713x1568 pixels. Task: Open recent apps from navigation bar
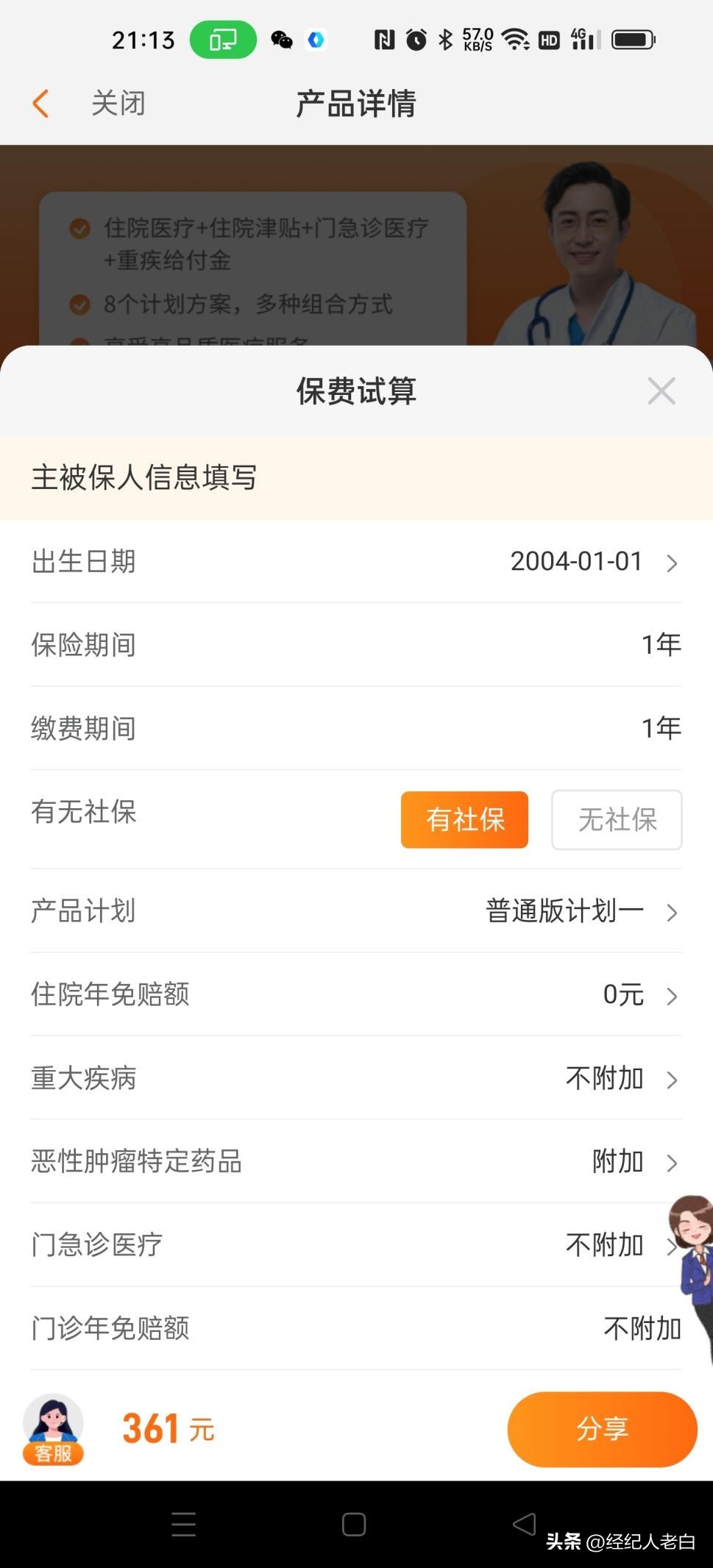183,1525
